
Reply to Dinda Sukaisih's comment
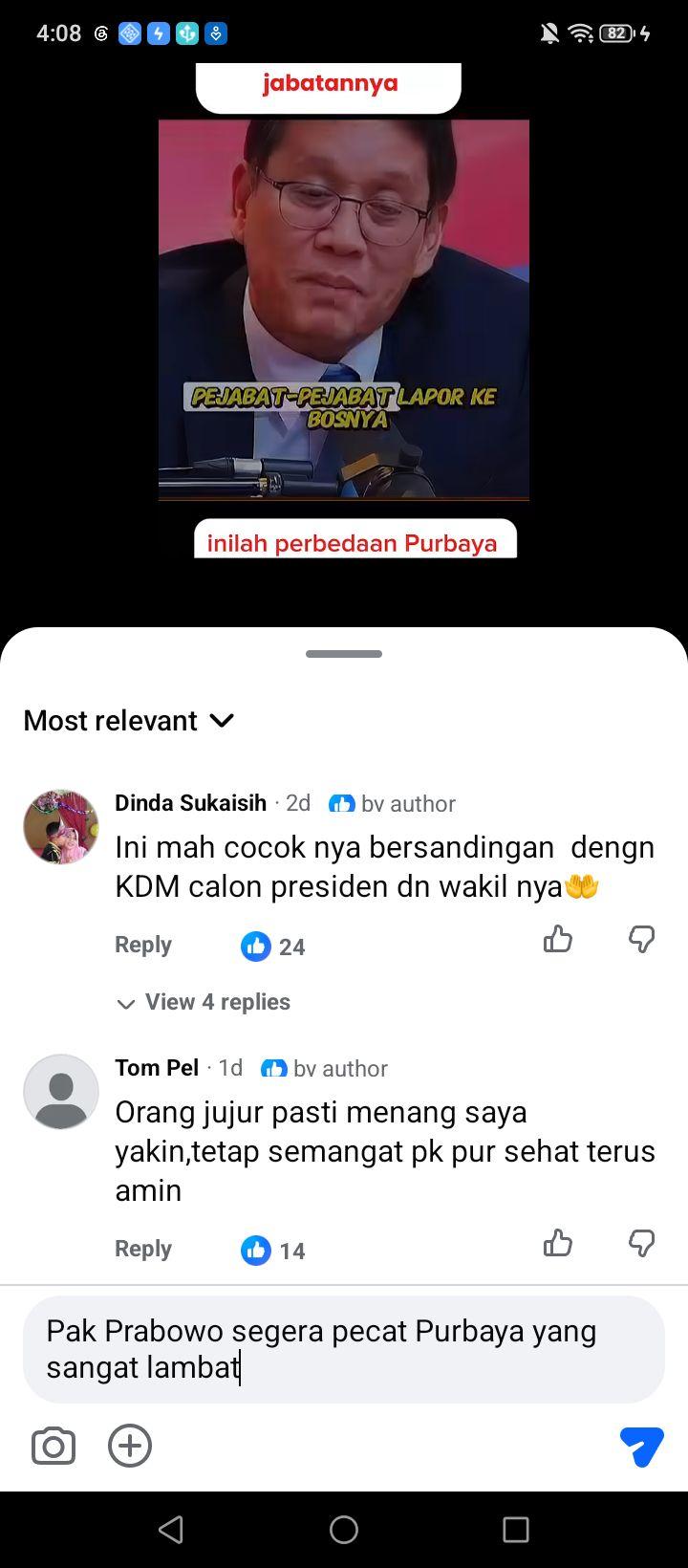click(143, 945)
